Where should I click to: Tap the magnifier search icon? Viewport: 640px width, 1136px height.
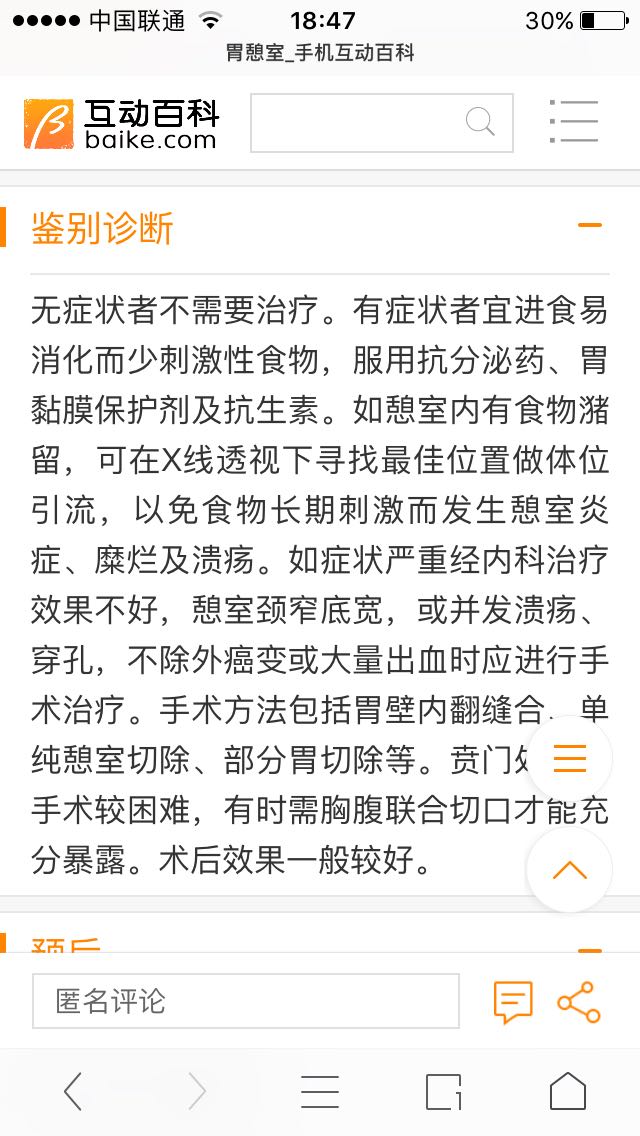[x=481, y=123]
